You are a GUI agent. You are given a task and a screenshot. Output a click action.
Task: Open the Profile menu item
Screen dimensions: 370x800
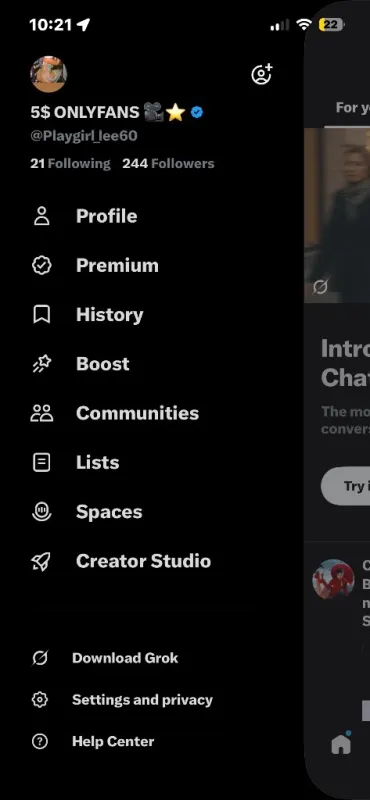(x=84, y=216)
